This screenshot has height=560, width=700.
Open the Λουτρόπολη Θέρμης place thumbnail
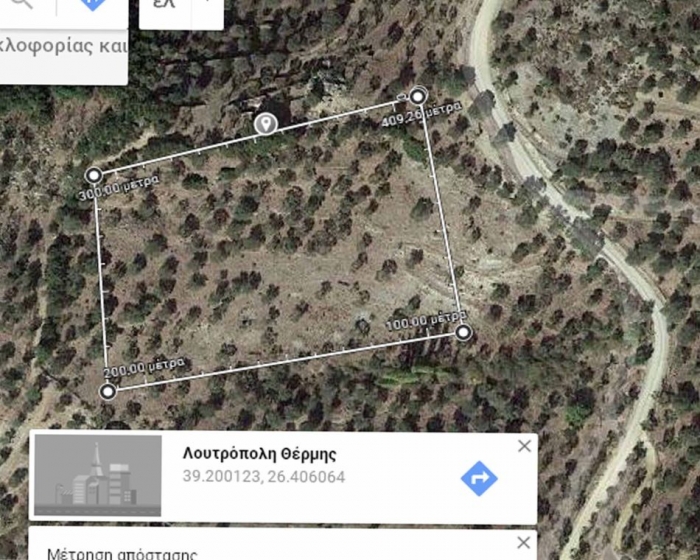[97, 475]
